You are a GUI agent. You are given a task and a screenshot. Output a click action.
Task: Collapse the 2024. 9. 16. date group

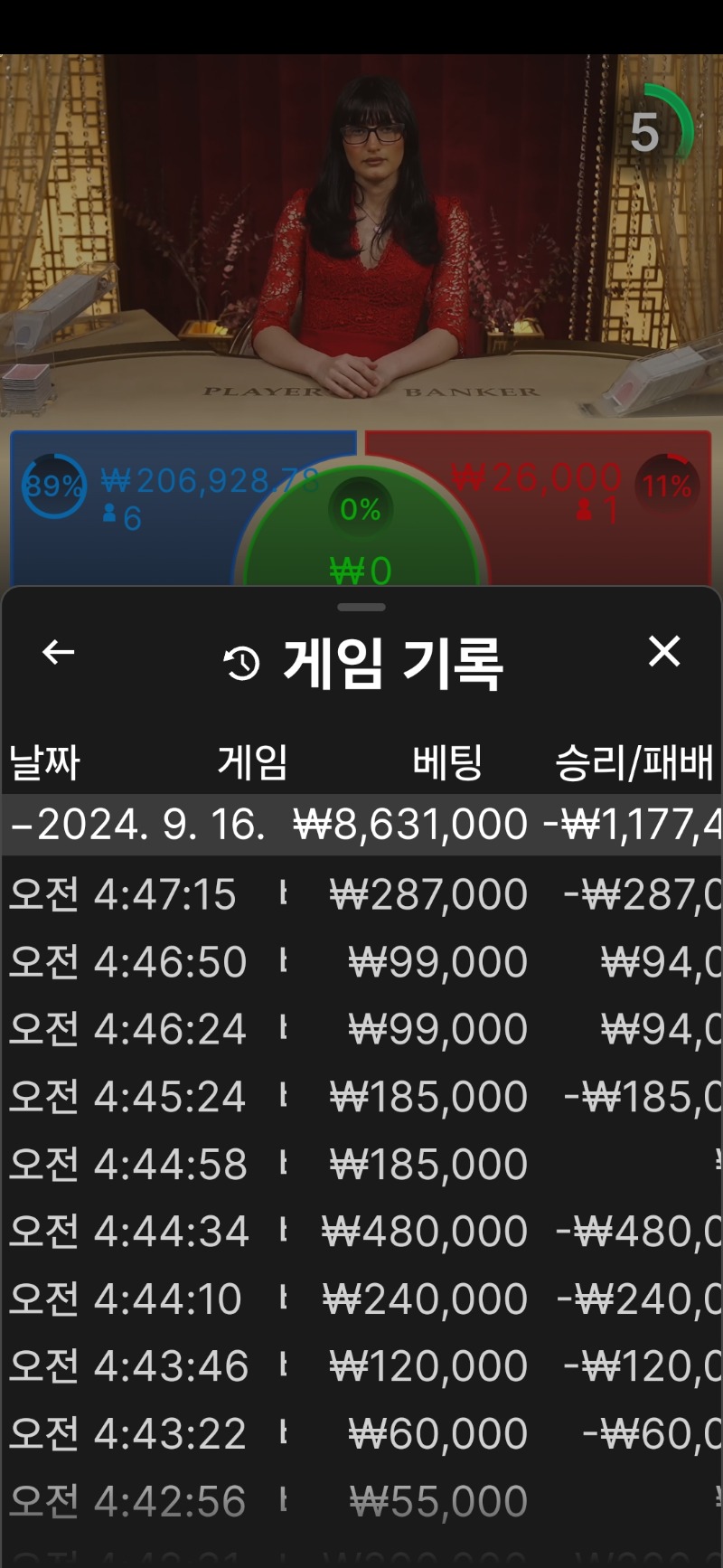(x=361, y=825)
